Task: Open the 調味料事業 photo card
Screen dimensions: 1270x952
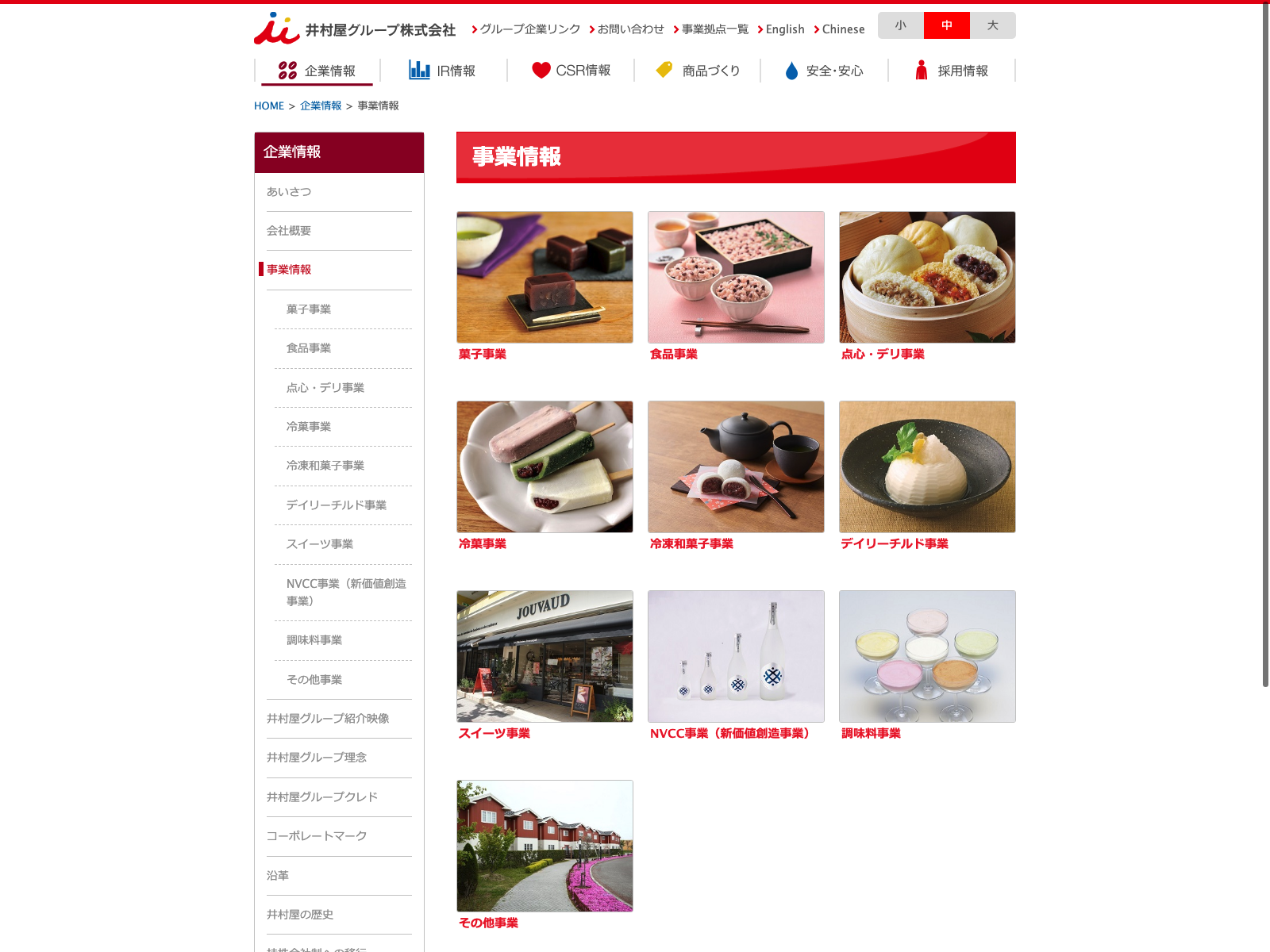Action: click(x=927, y=656)
